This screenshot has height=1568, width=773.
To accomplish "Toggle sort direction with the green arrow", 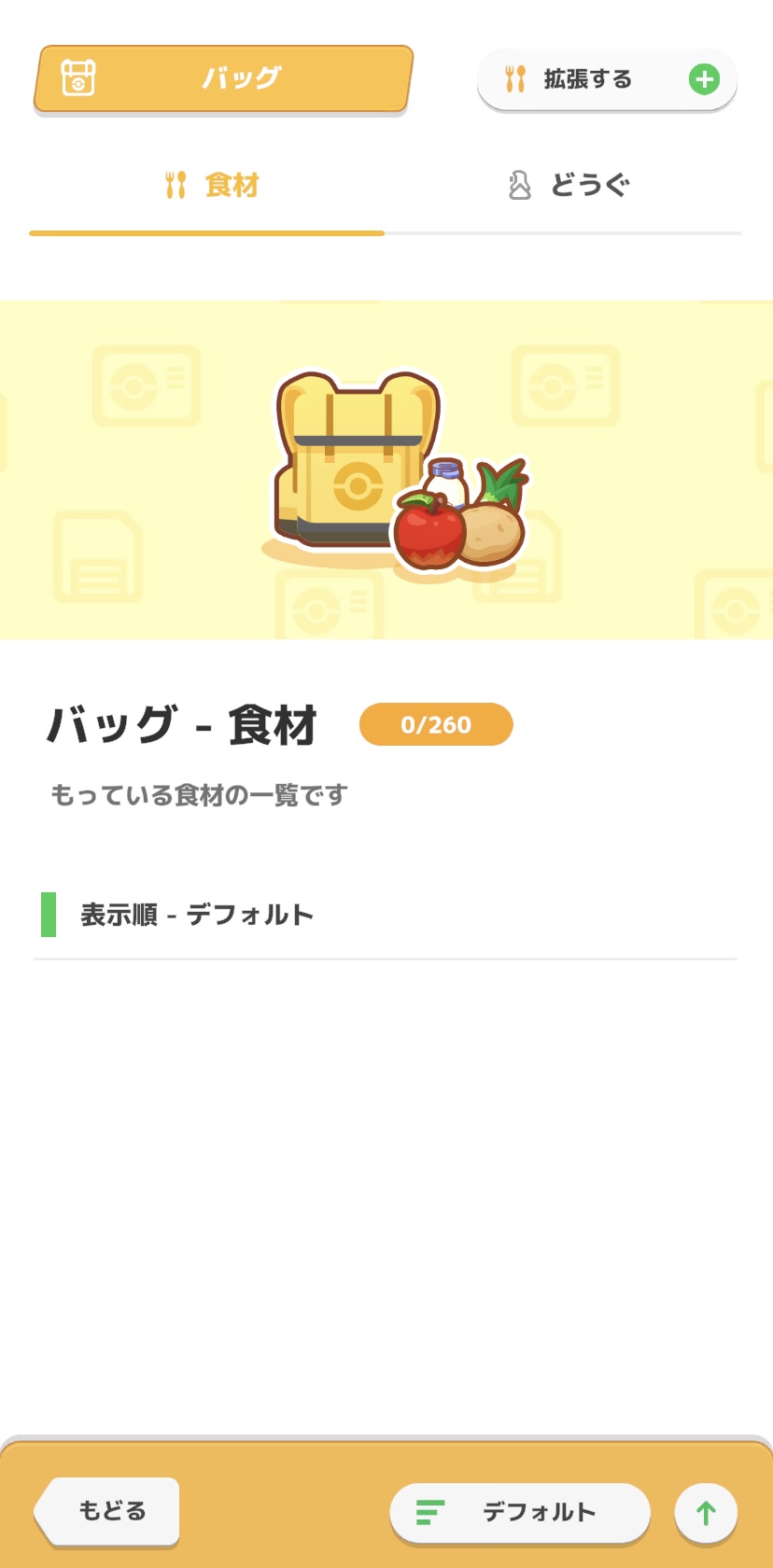I will click(x=706, y=1513).
